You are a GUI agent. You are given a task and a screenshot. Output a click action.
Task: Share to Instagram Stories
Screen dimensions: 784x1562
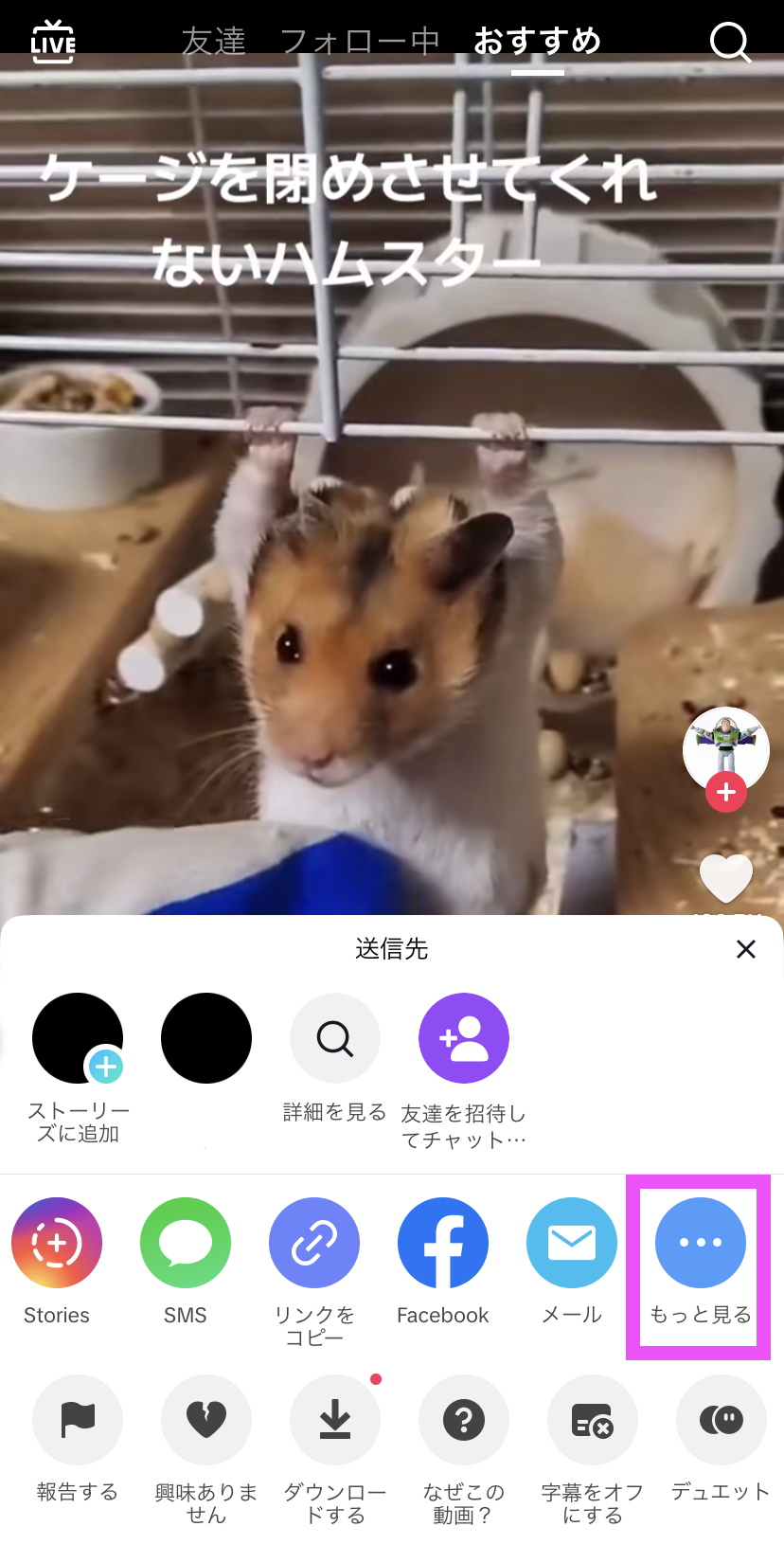(x=57, y=1243)
